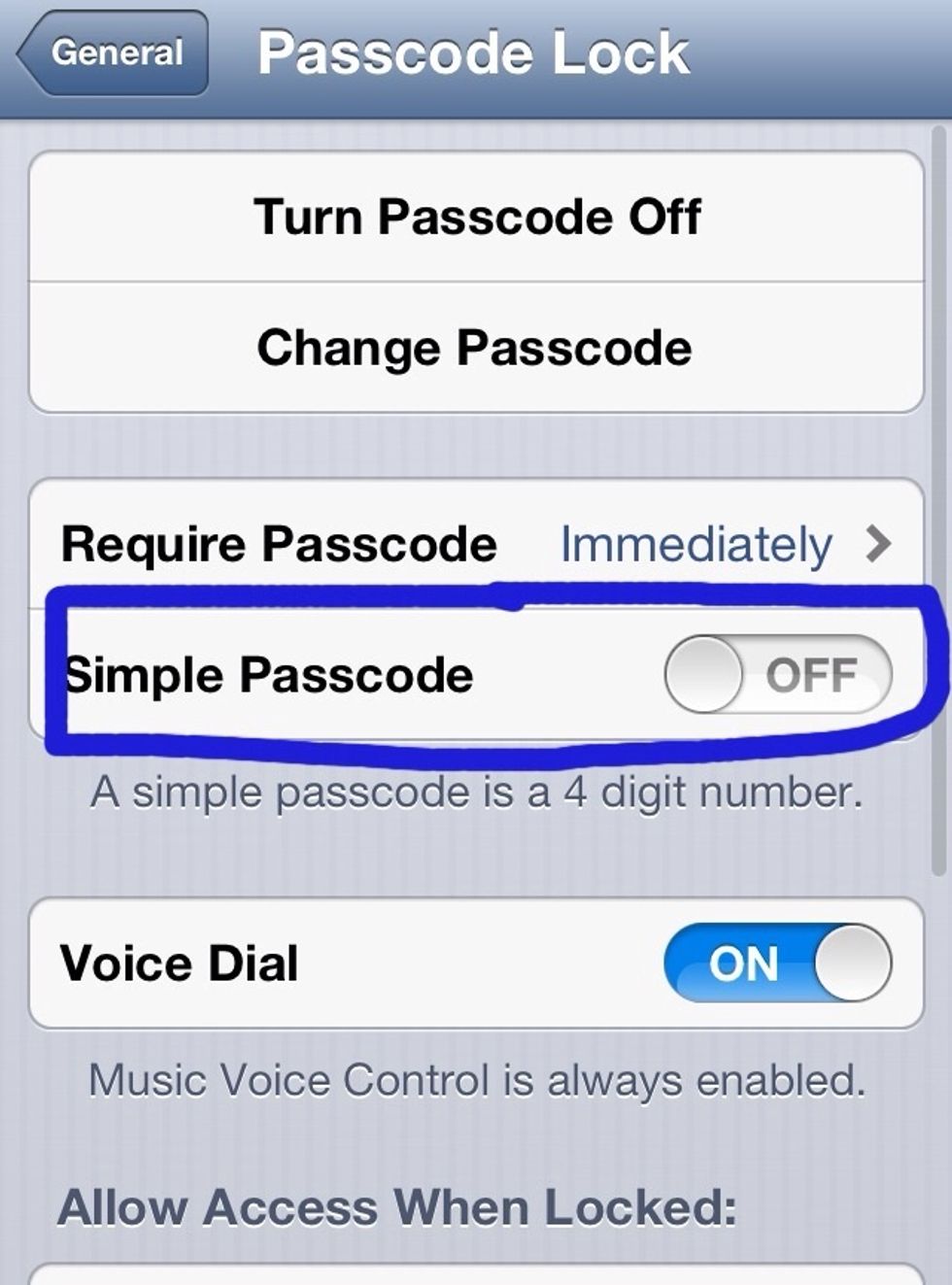The height and width of the screenshot is (1285, 952).
Task: Select "Immediately" to change lock delay
Action: pos(695,544)
